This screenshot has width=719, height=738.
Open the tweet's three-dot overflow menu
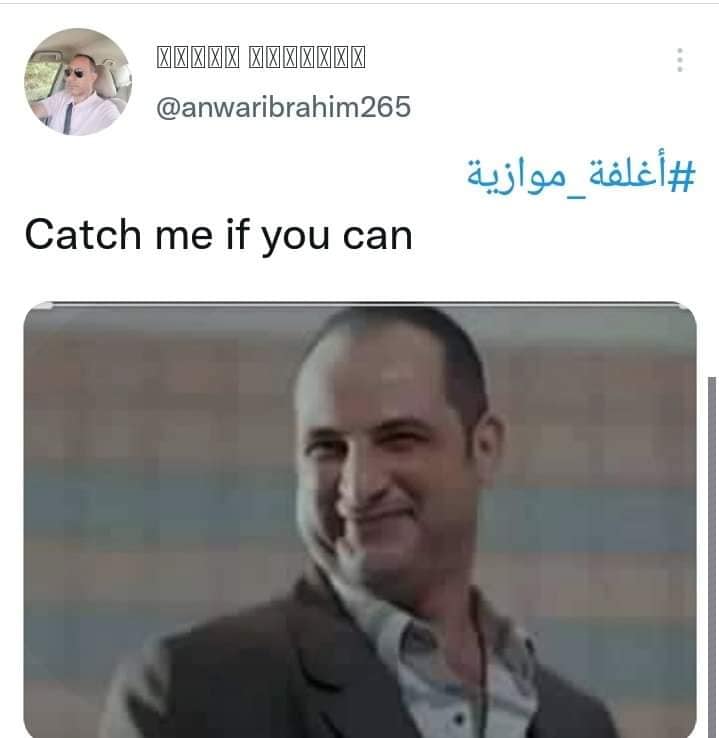(680, 59)
